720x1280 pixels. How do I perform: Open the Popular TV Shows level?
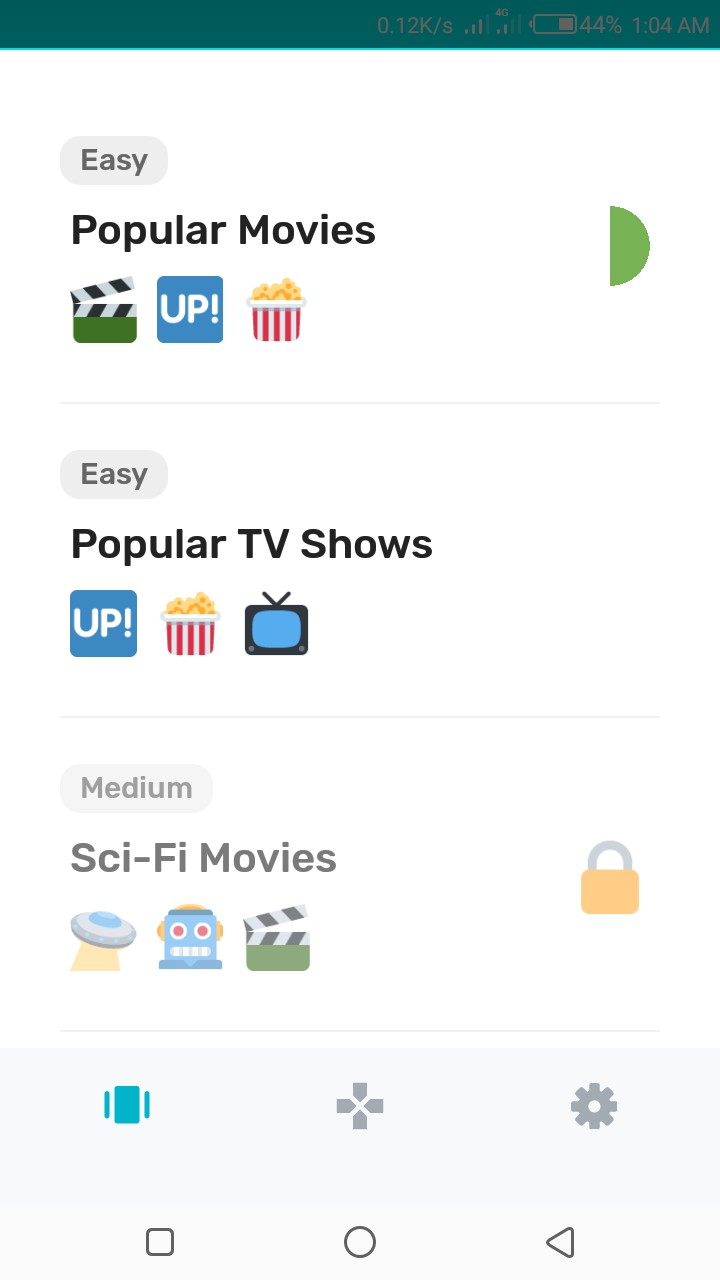[251, 543]
